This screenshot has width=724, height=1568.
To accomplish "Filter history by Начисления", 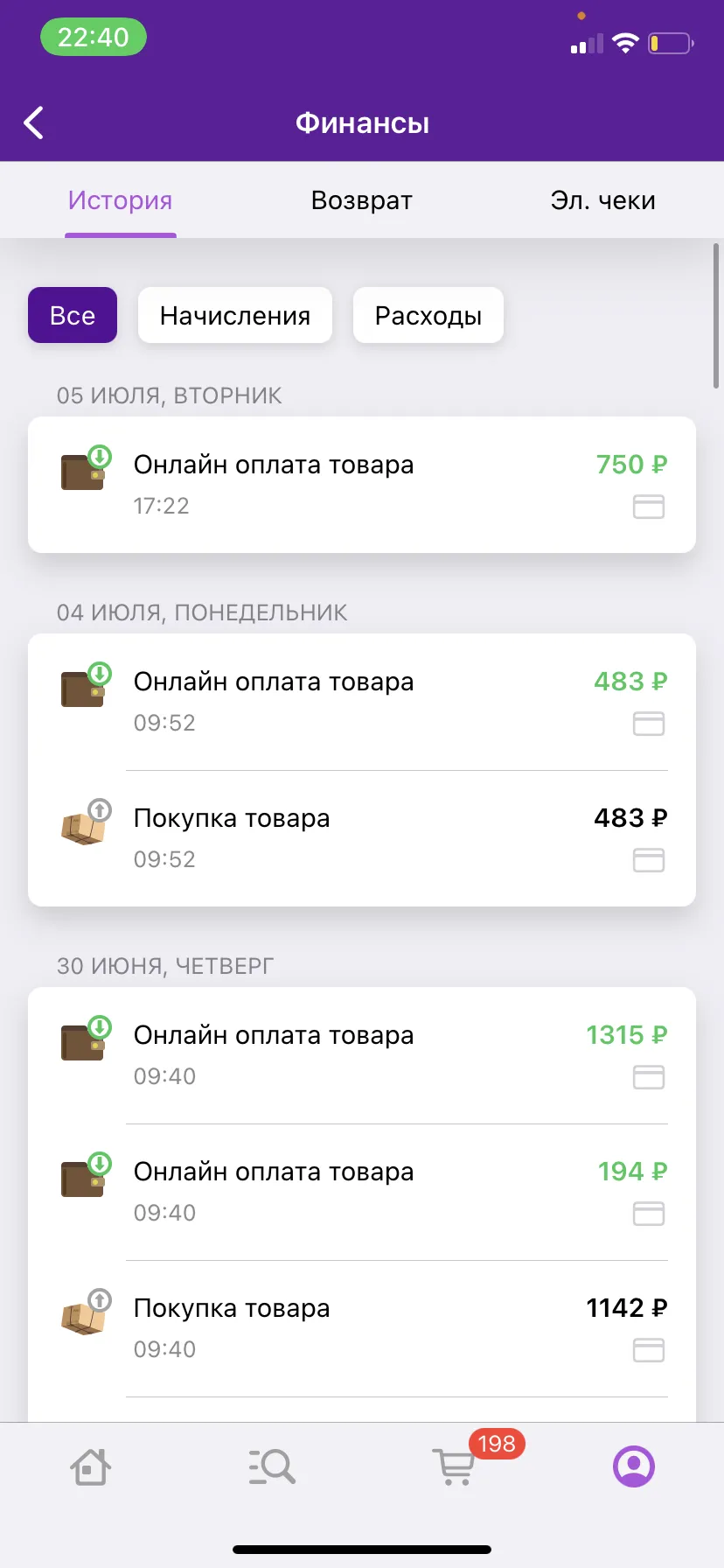I will pyautogui.click(x=235, y=315).
